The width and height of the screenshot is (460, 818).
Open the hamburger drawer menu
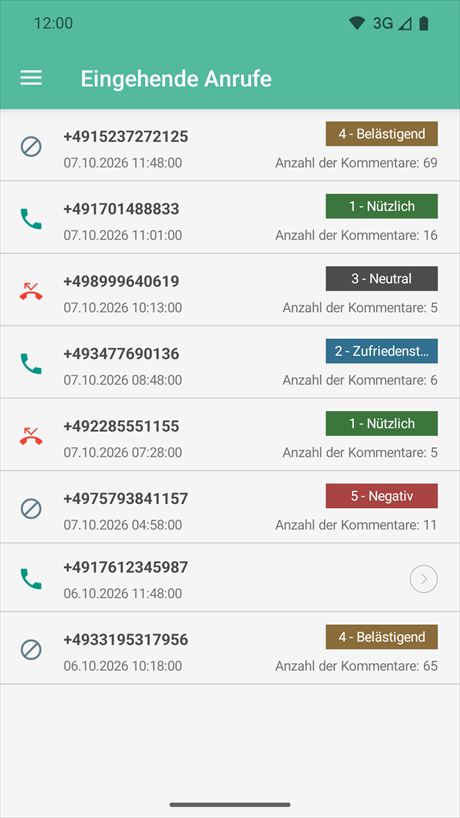pos(31,79)
